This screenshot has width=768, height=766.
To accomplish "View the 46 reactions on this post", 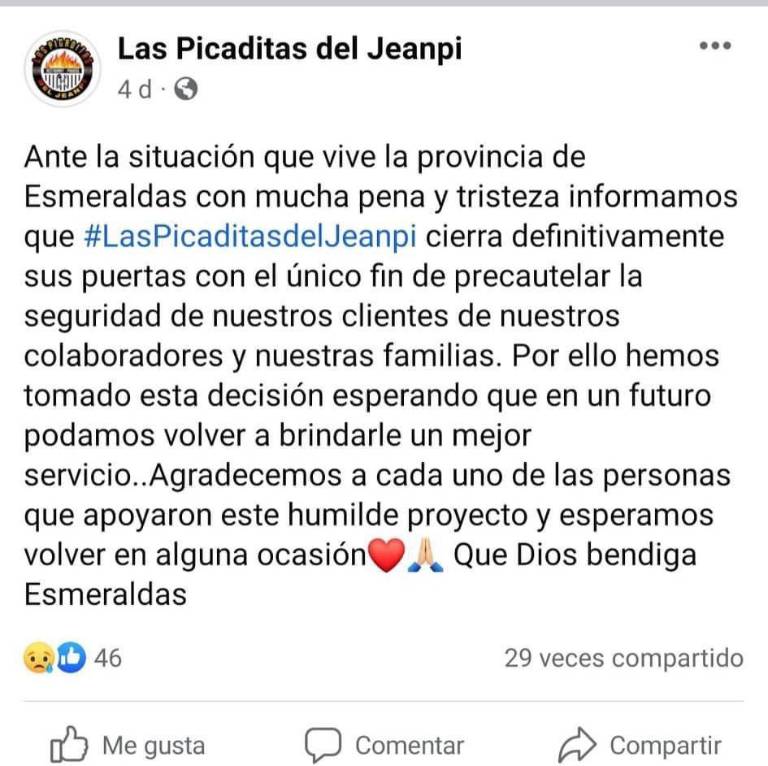I will [72, 657].
